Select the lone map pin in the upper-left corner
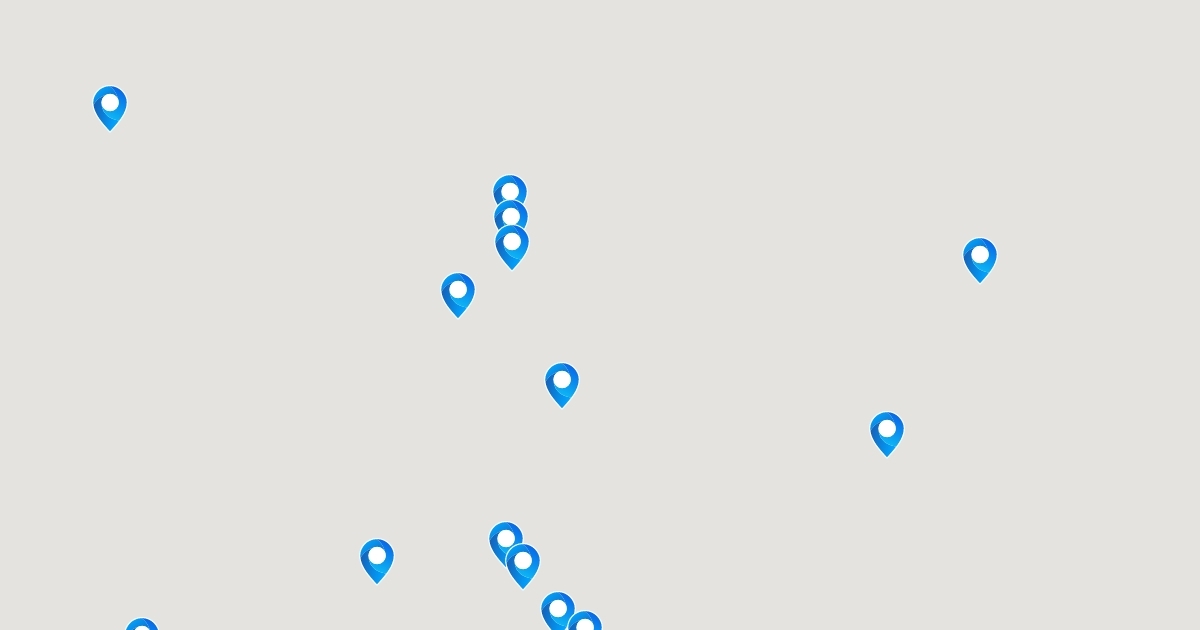 (x=110, y=105)
